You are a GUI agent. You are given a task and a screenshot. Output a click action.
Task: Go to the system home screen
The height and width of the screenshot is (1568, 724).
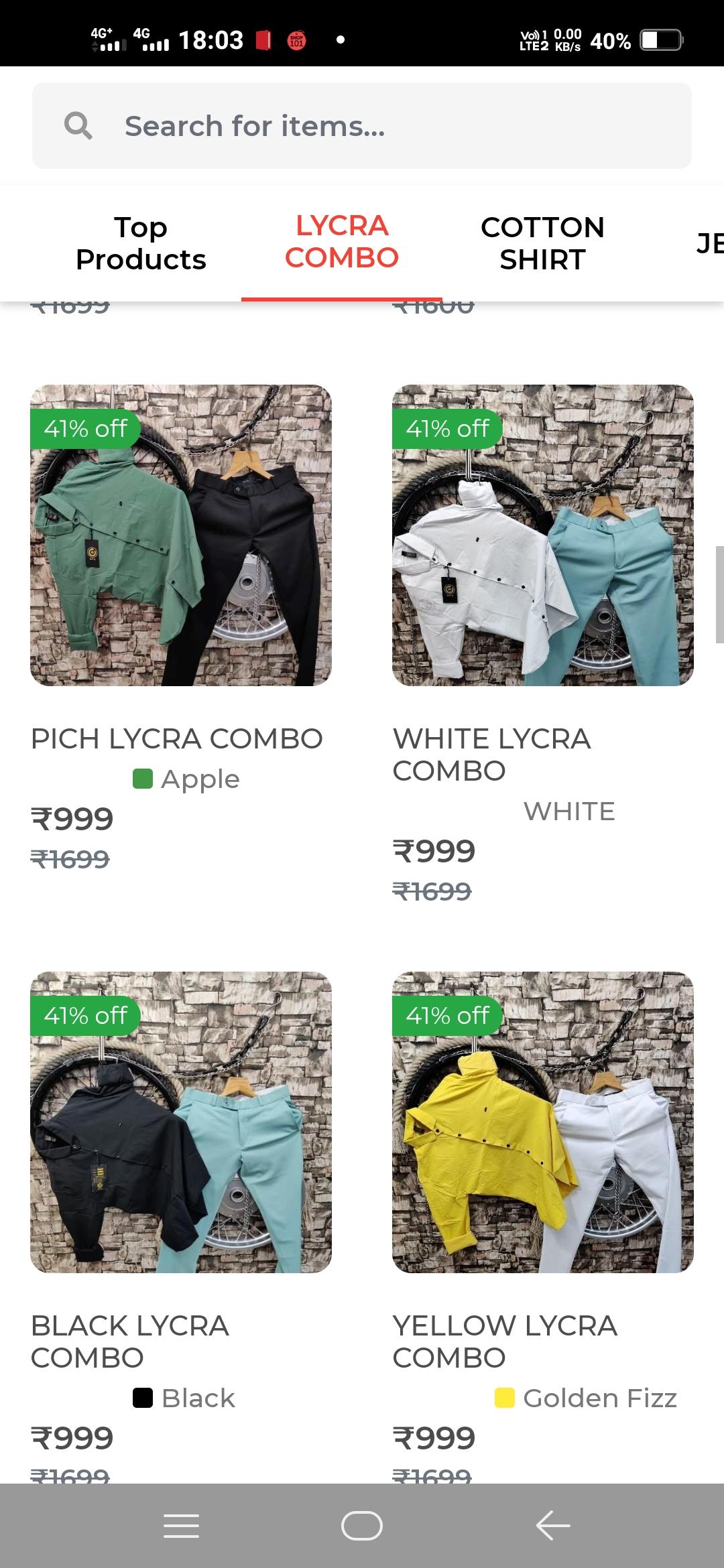point(362,1526)
